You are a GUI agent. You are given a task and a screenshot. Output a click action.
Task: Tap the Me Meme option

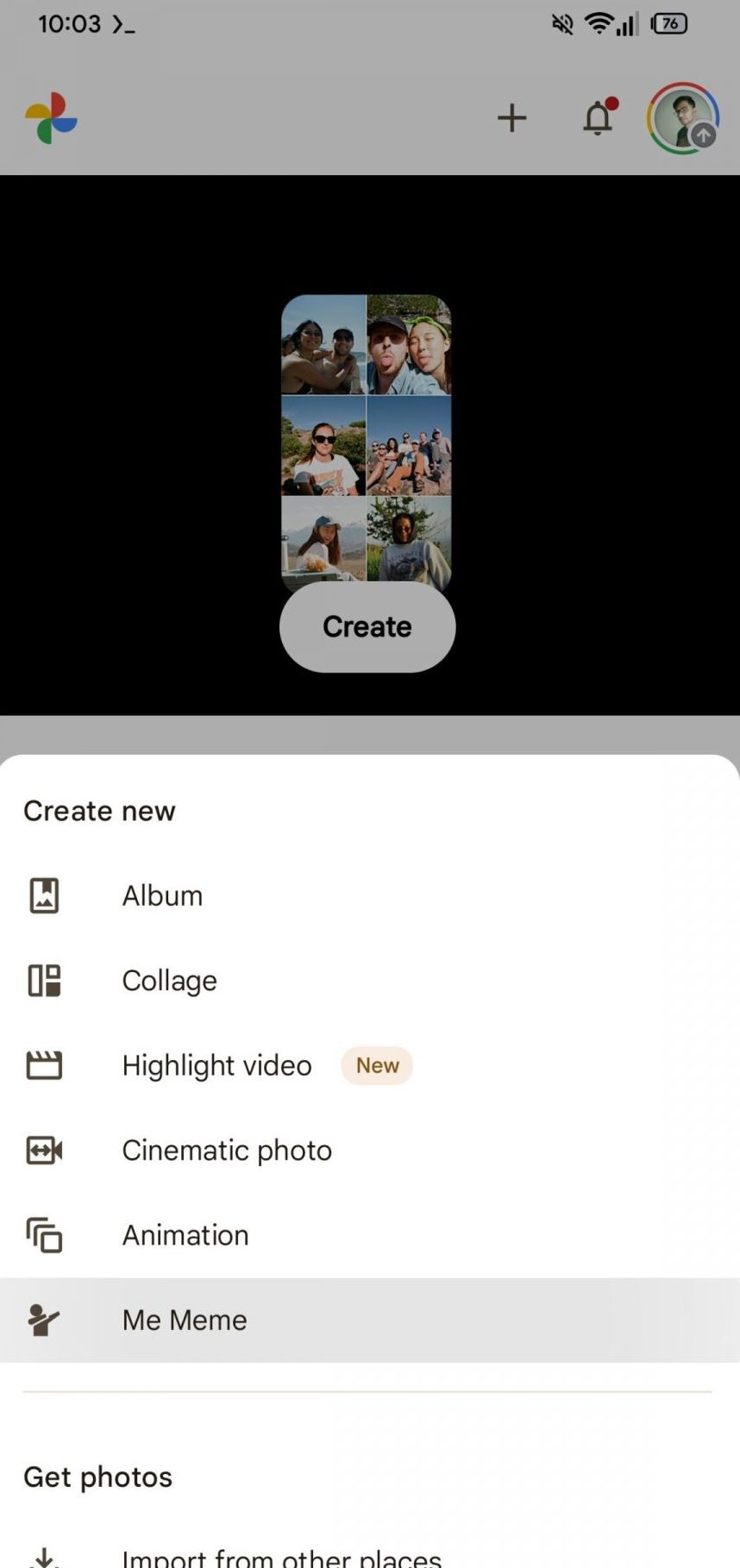pyautogui.click(x=184, y=1320)
